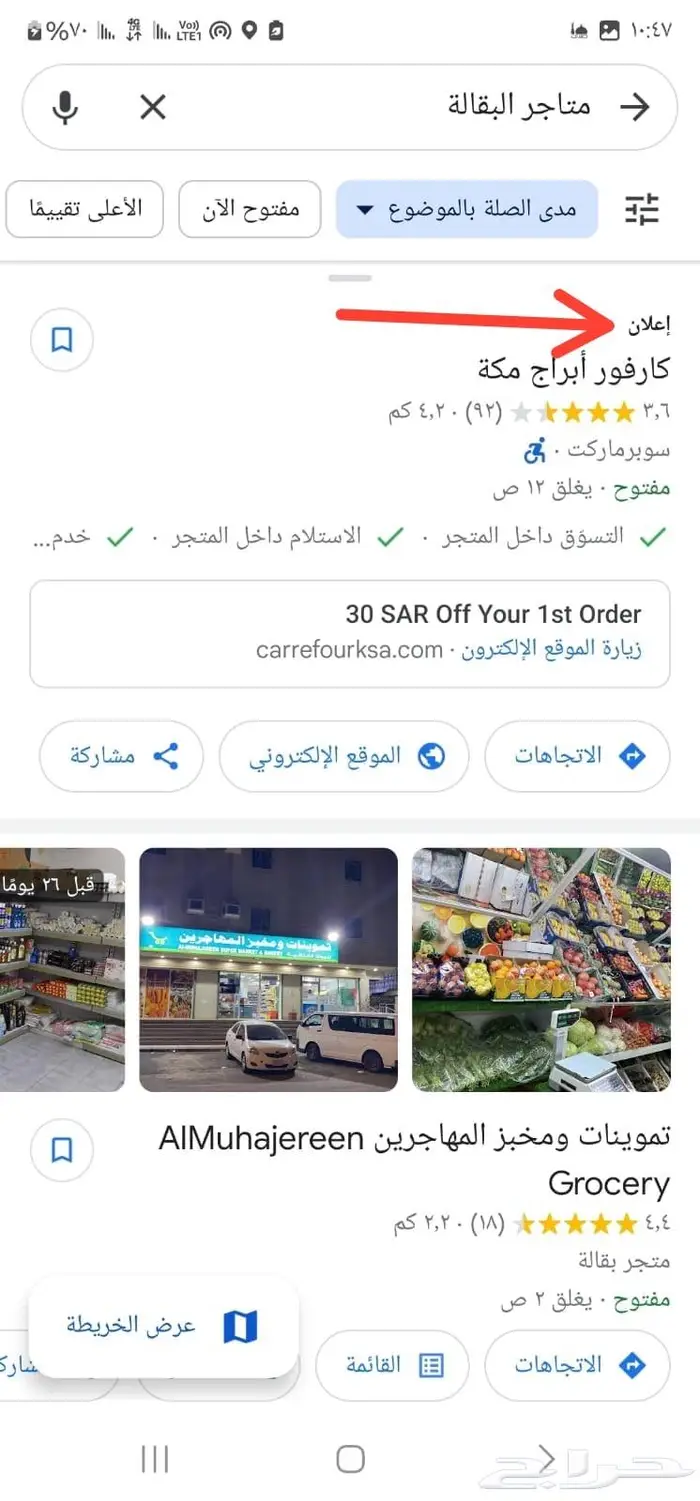
Task: Select the مفتوح الآن filter chip
Action: point(250,210)
